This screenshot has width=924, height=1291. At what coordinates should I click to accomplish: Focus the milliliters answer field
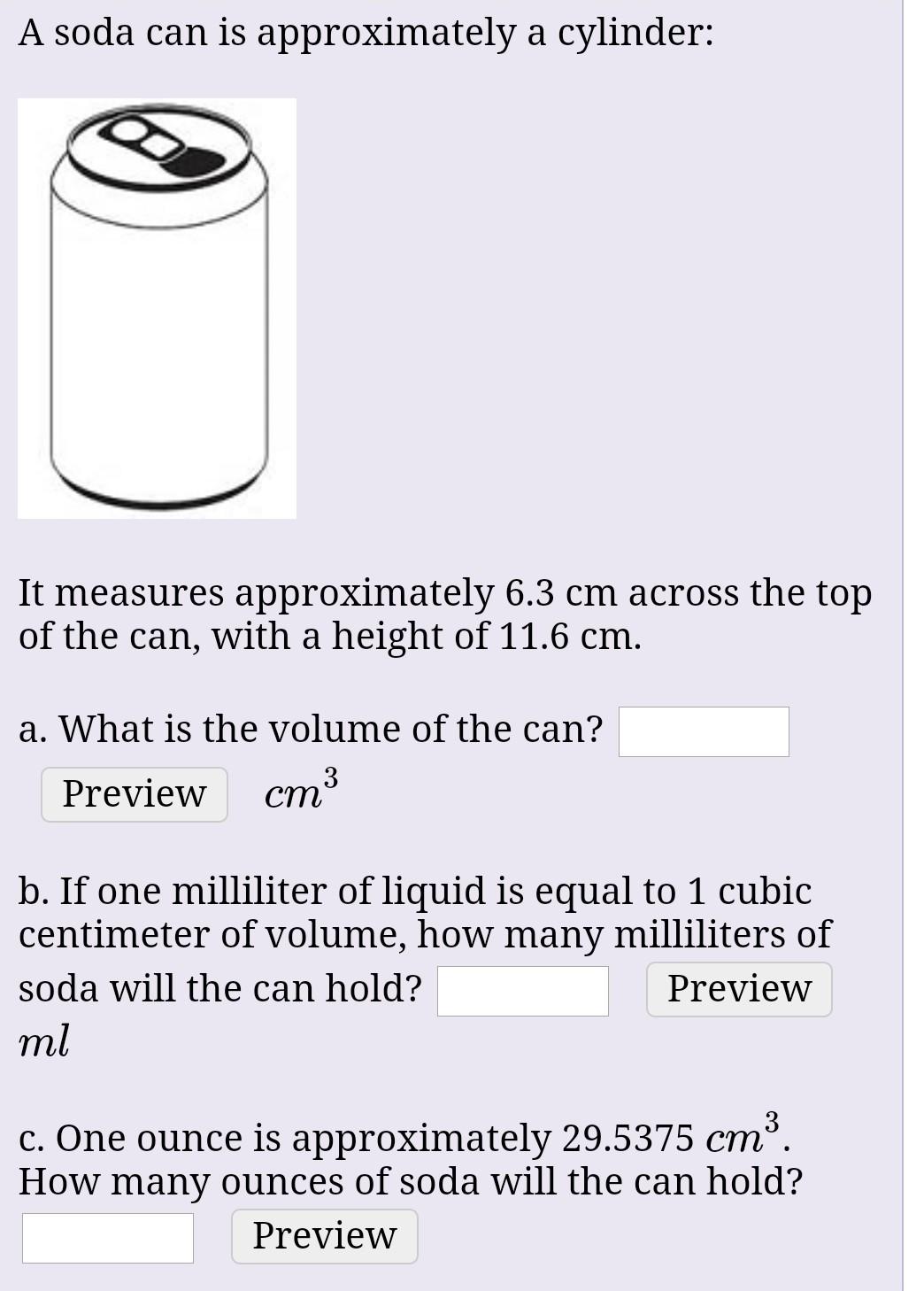point(522,990)
